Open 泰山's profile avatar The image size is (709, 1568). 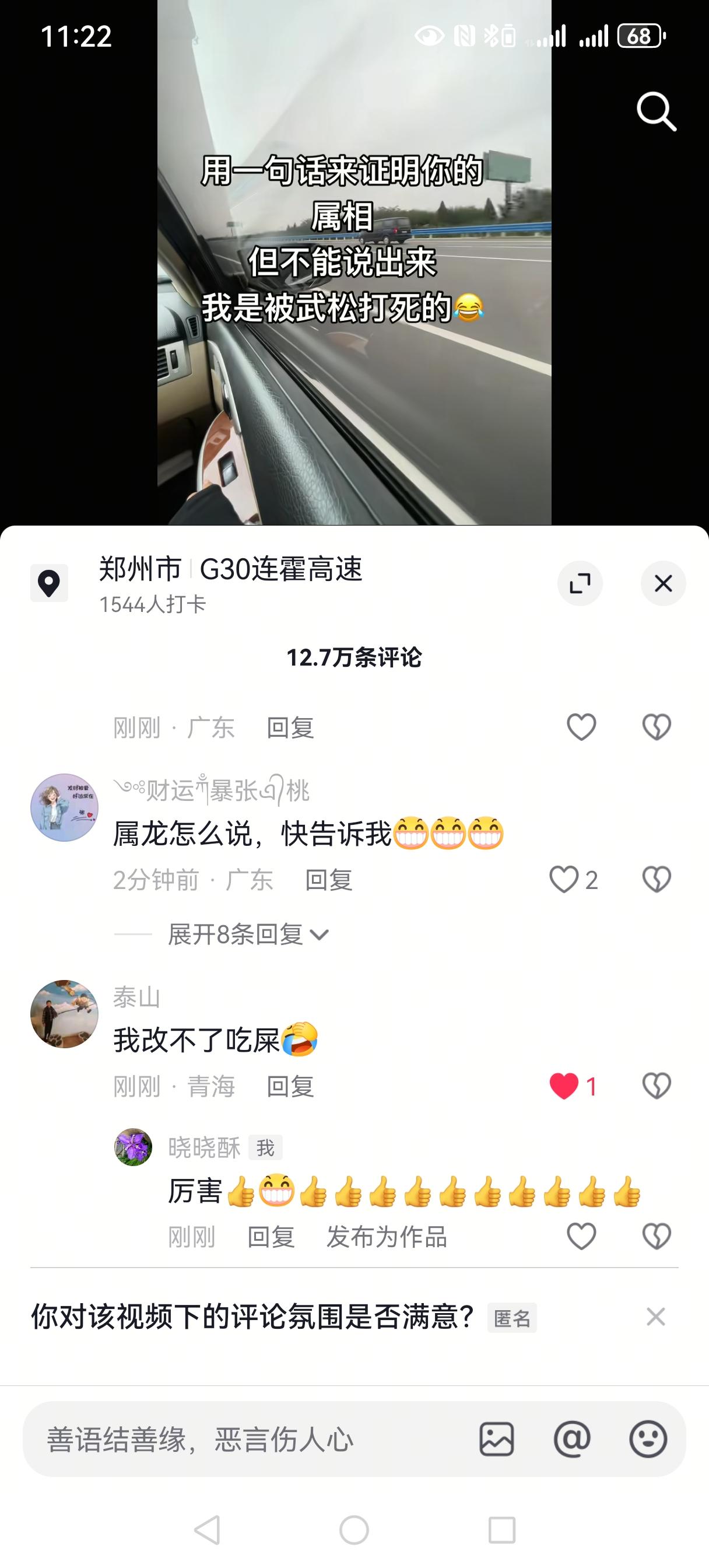[x=65, y=1014]
